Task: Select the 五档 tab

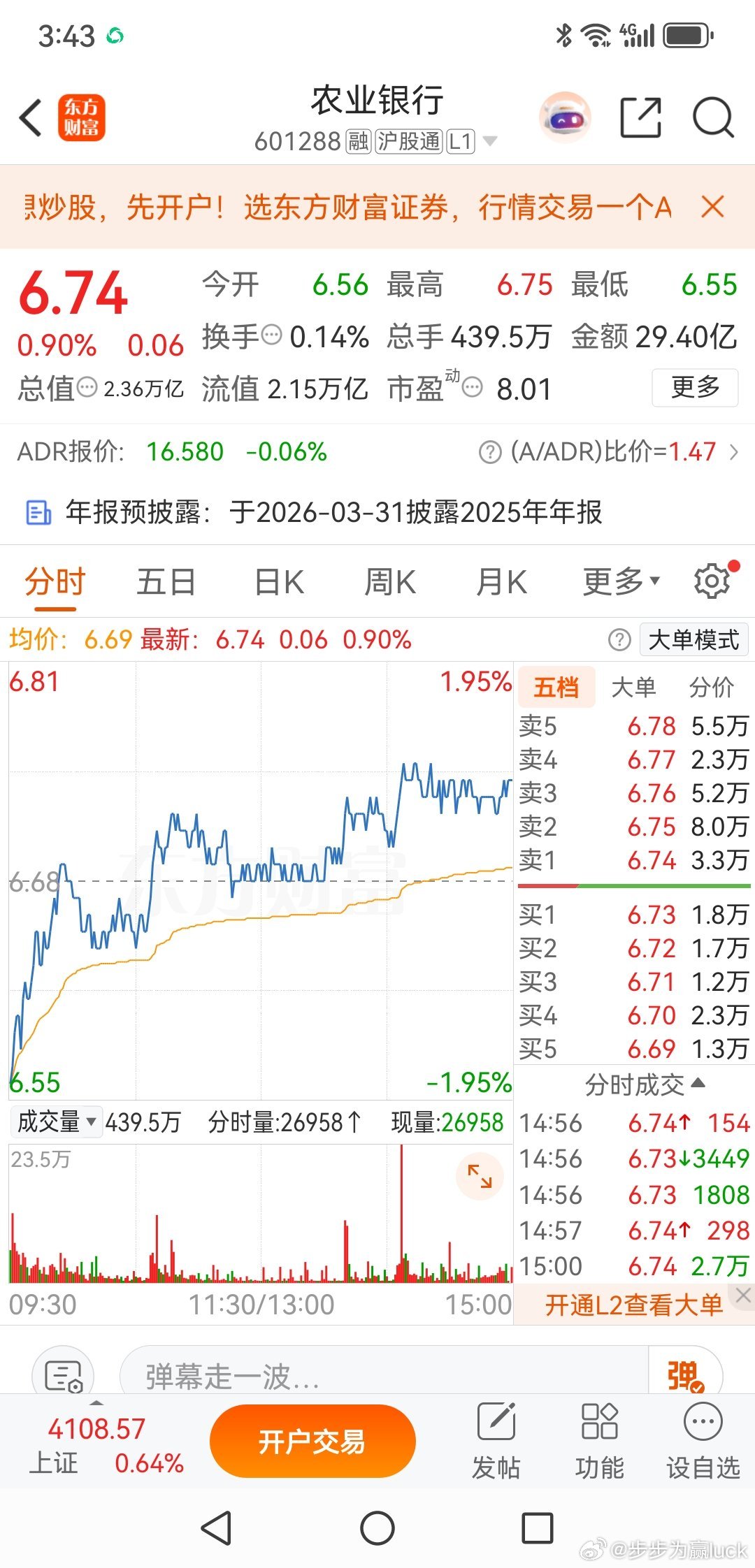Action: [x=557, y=688]
